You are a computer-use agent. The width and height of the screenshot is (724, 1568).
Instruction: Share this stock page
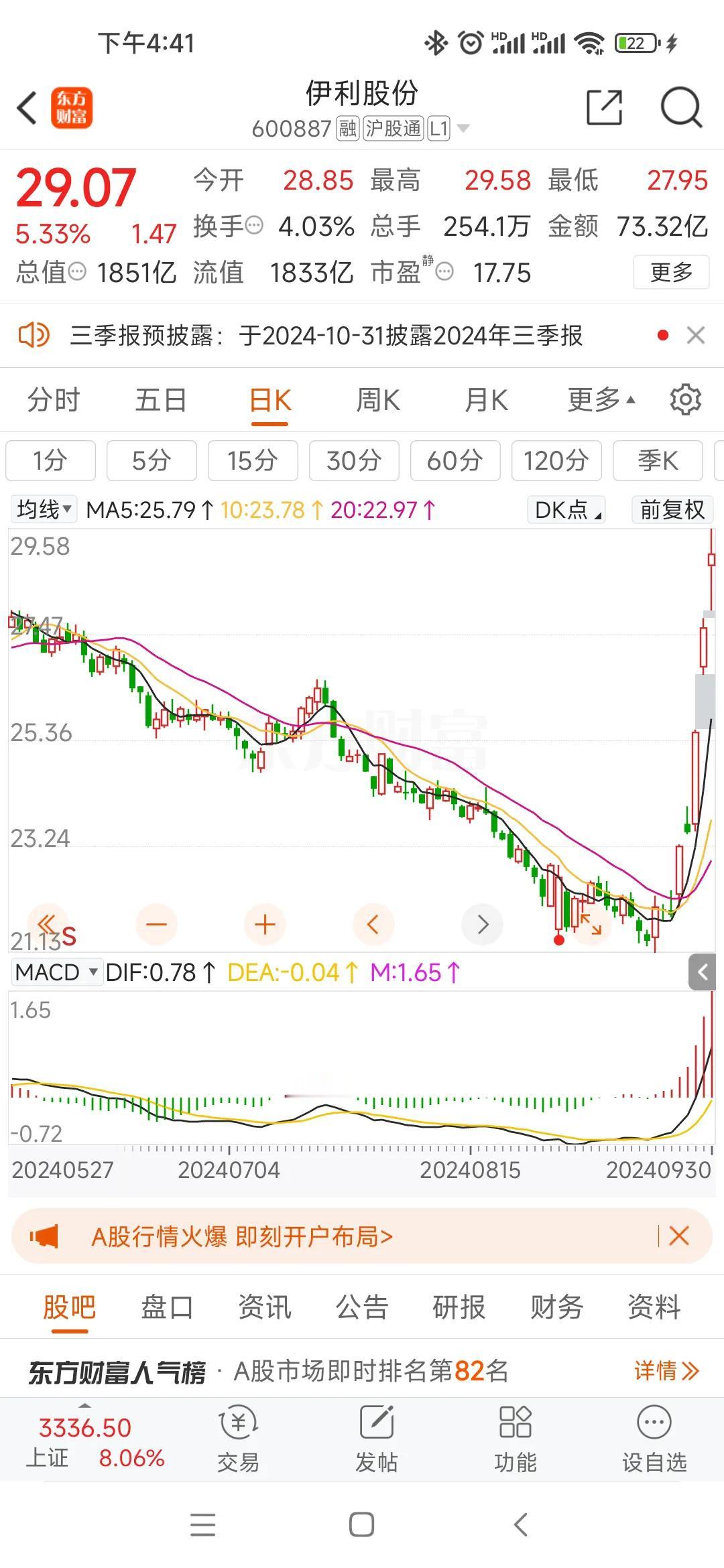[x=604, y=107]
